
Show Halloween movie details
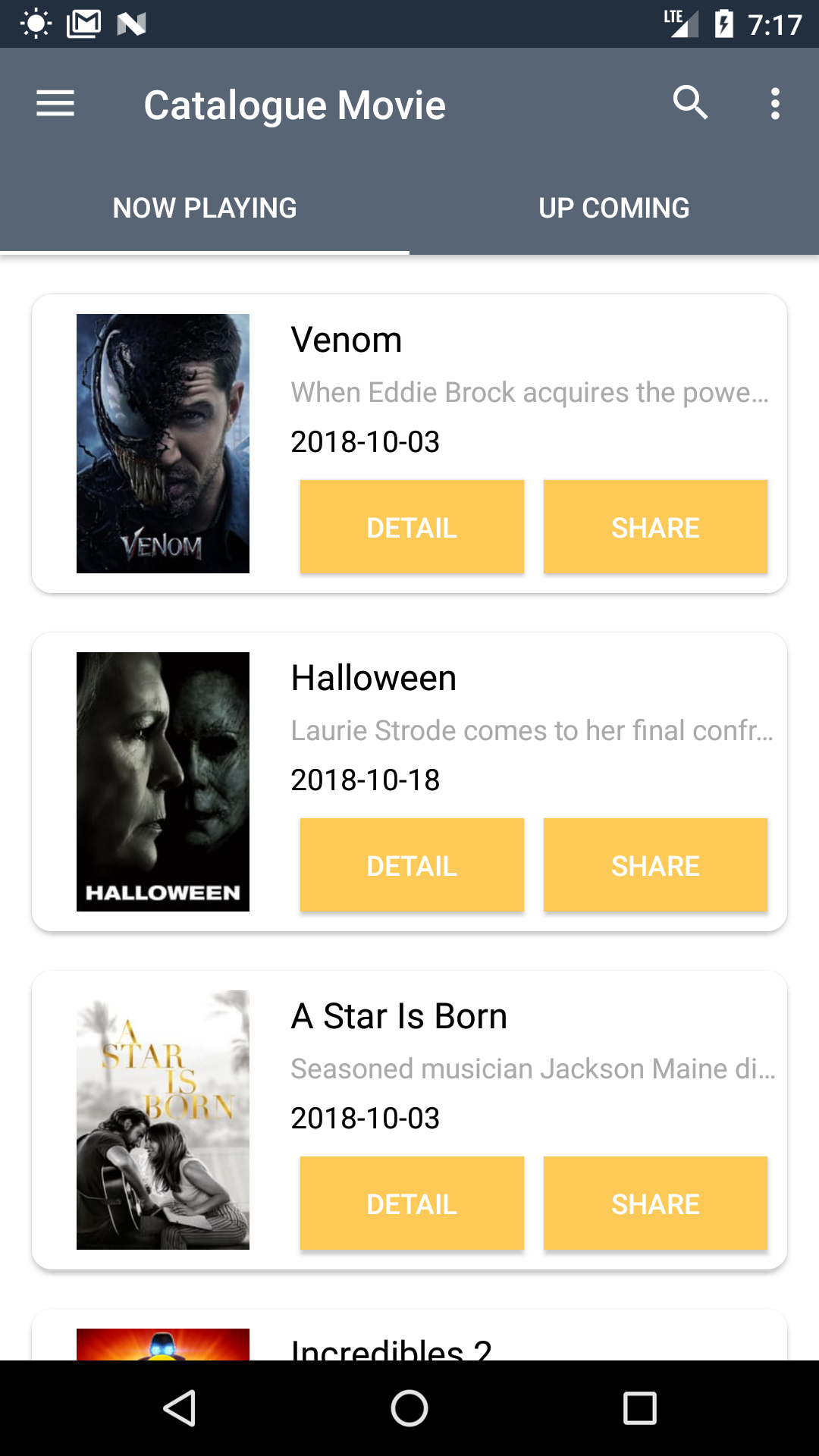click(x=412, y=865)
